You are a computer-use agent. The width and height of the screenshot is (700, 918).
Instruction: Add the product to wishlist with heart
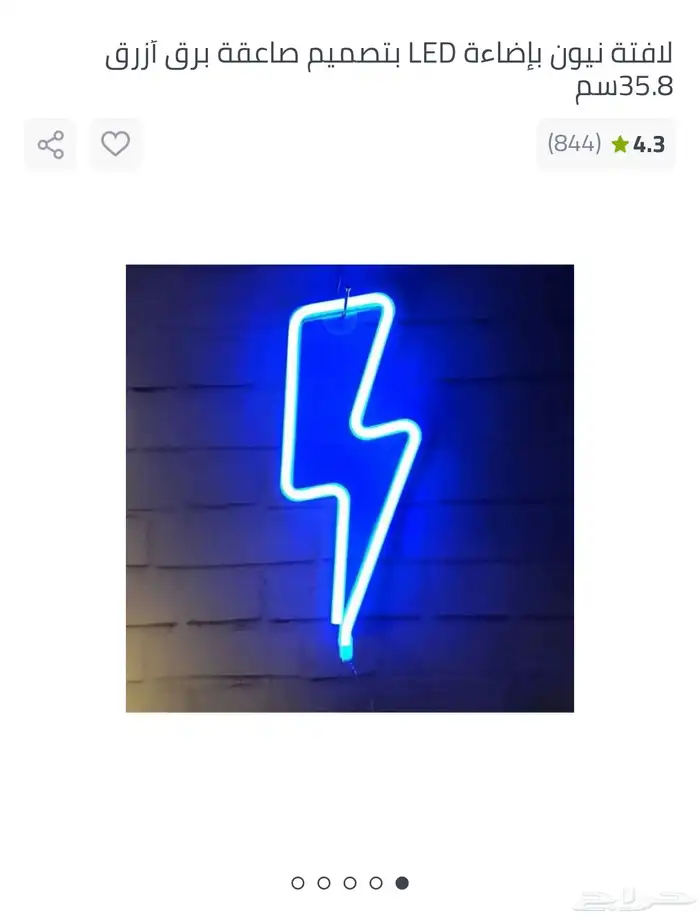[x=116, y=145]
